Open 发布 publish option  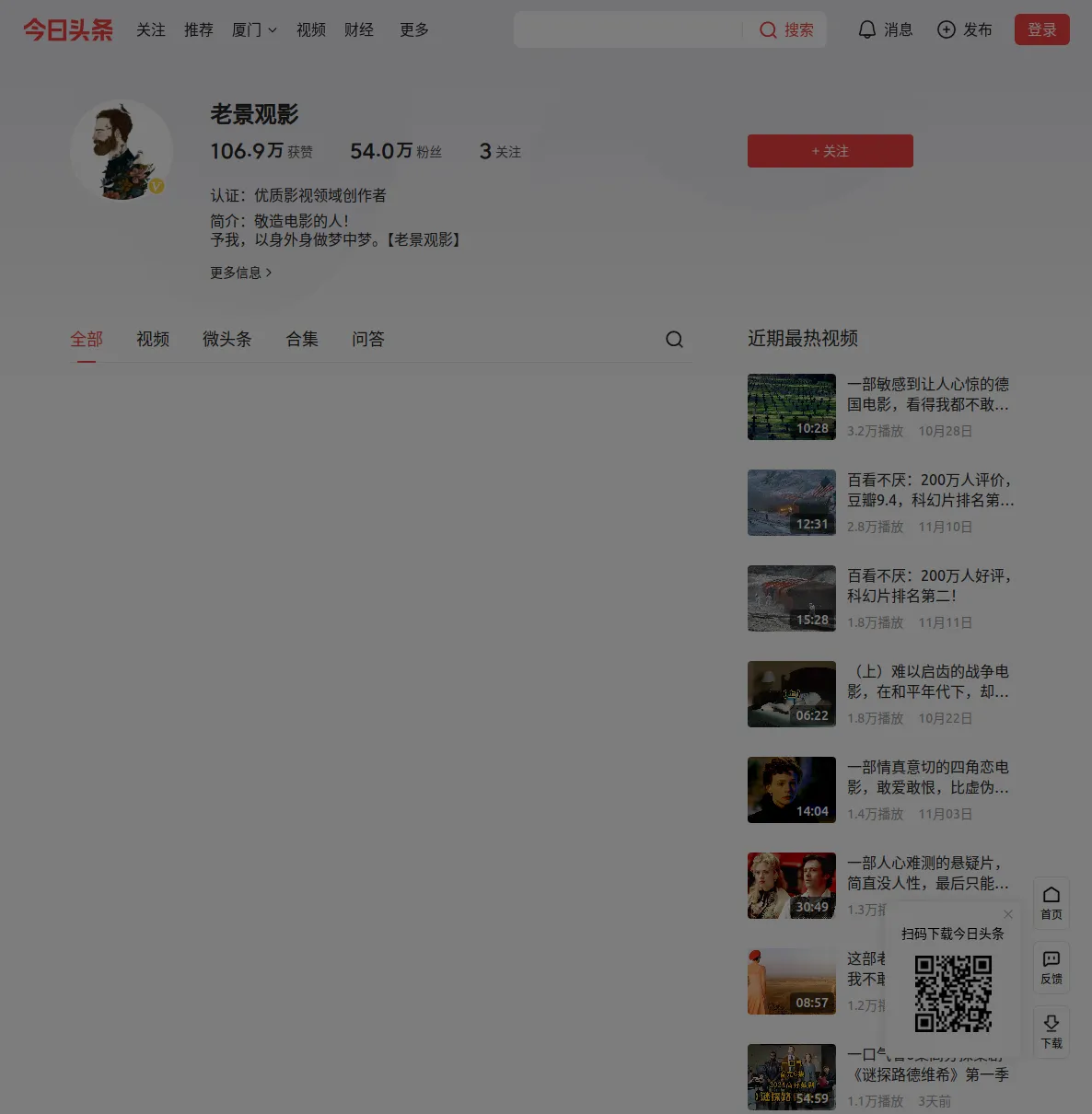(964, 30)
